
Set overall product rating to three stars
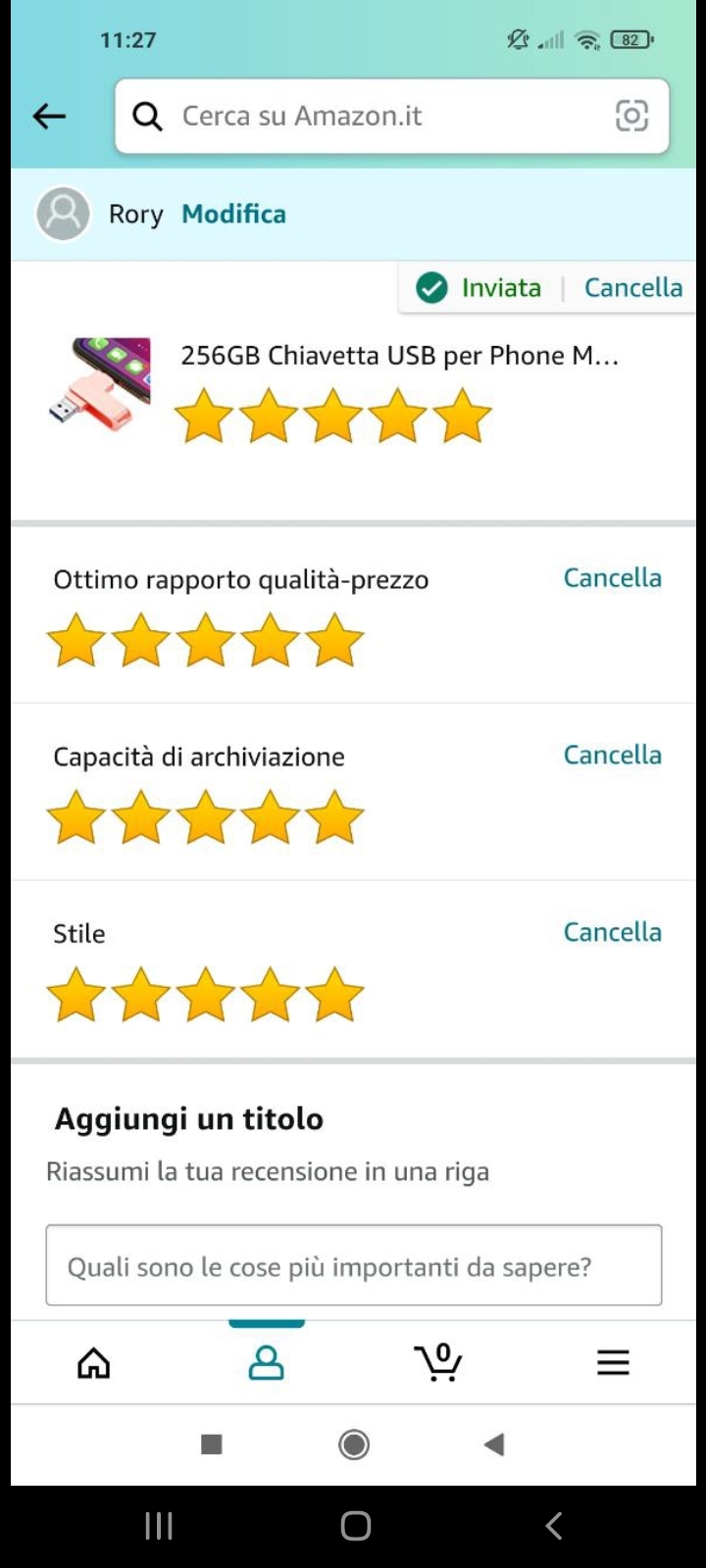tap(333, 416)
